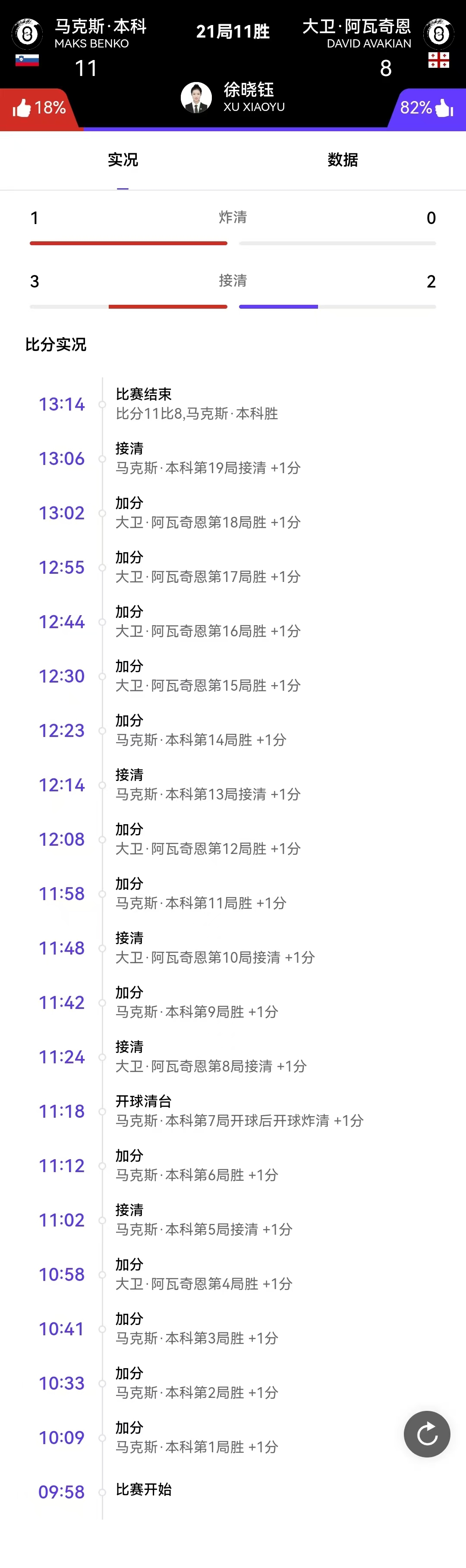The image size is (466, 1568).
Task: Vote for 大卫·阿瓦奇恩 with thumbs-up
Action: click(444, 108)
